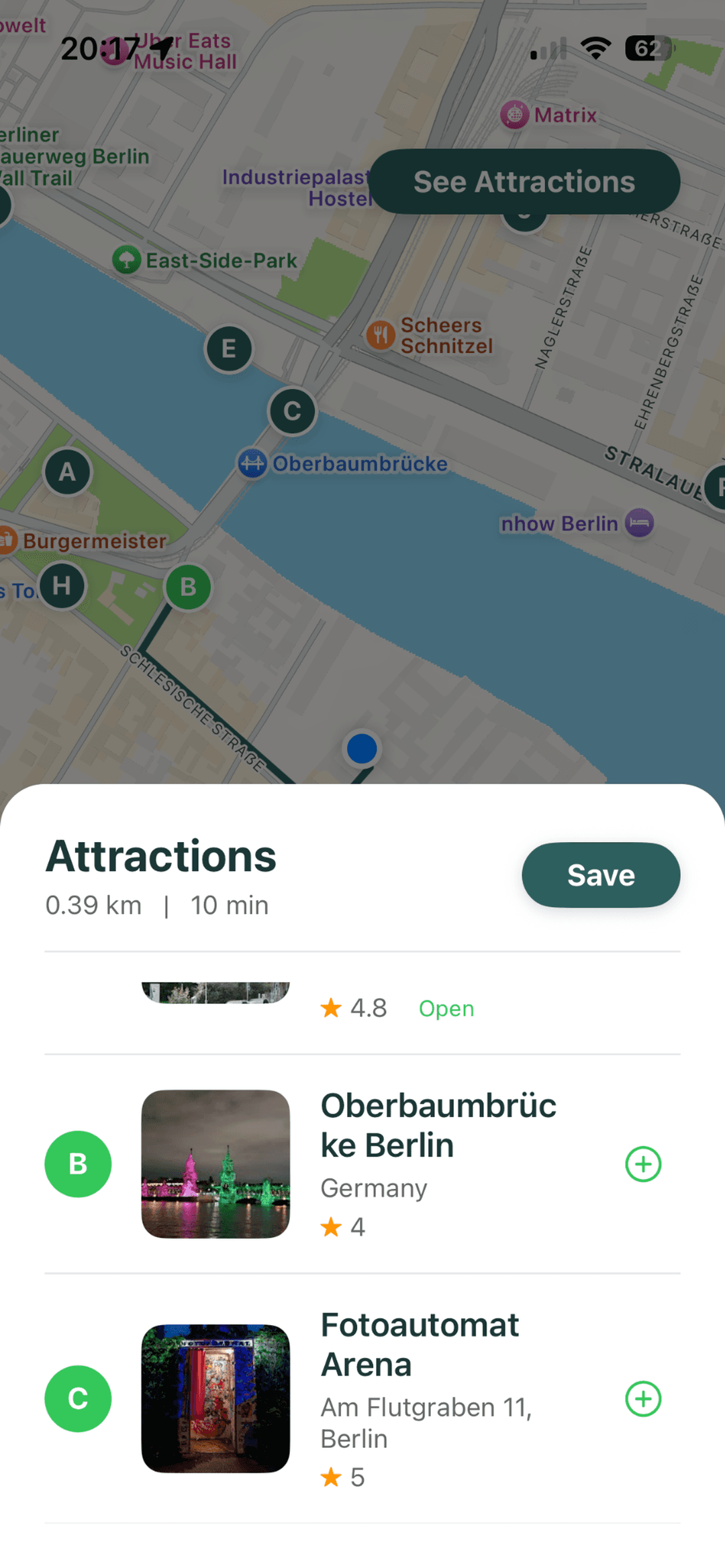Select map marker B on the Oberbaumbrücke

187,586
